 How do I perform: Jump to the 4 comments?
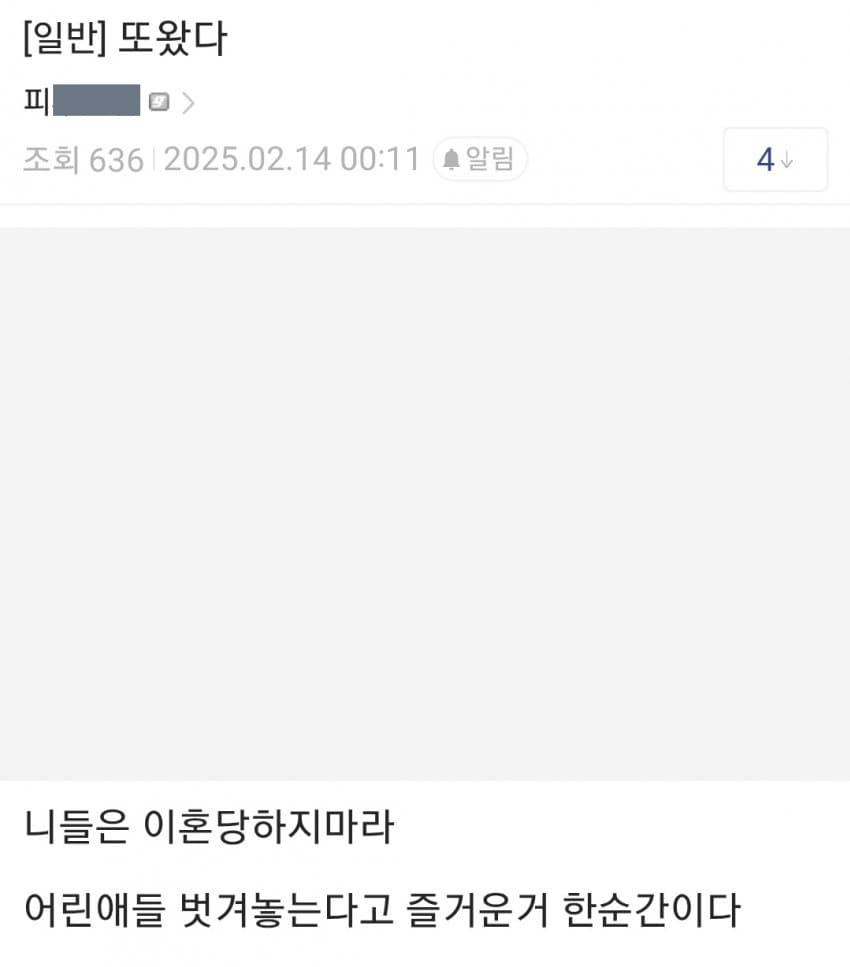pos(775,159)
